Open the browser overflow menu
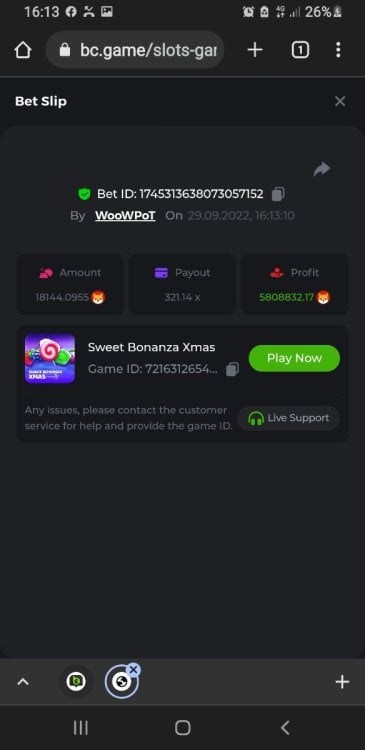 [x=338, y=50]
